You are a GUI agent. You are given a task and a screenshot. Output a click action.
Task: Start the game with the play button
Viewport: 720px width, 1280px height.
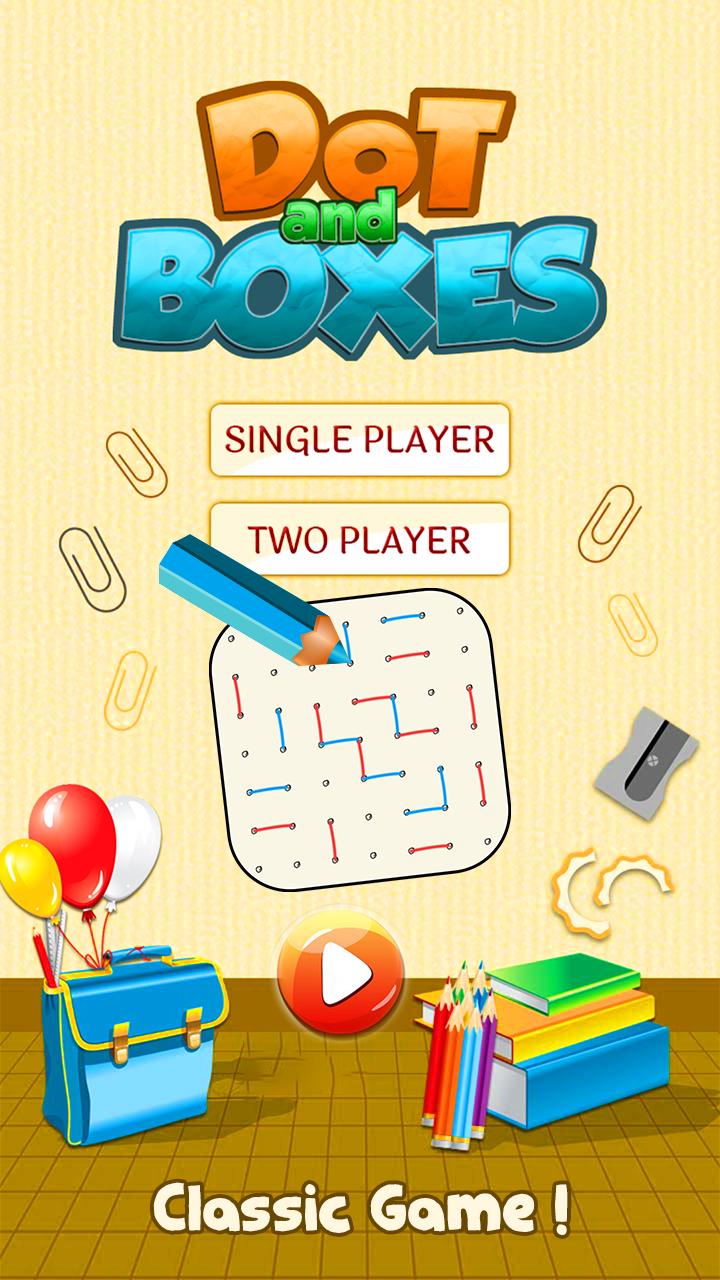click(x=340, y=972)
